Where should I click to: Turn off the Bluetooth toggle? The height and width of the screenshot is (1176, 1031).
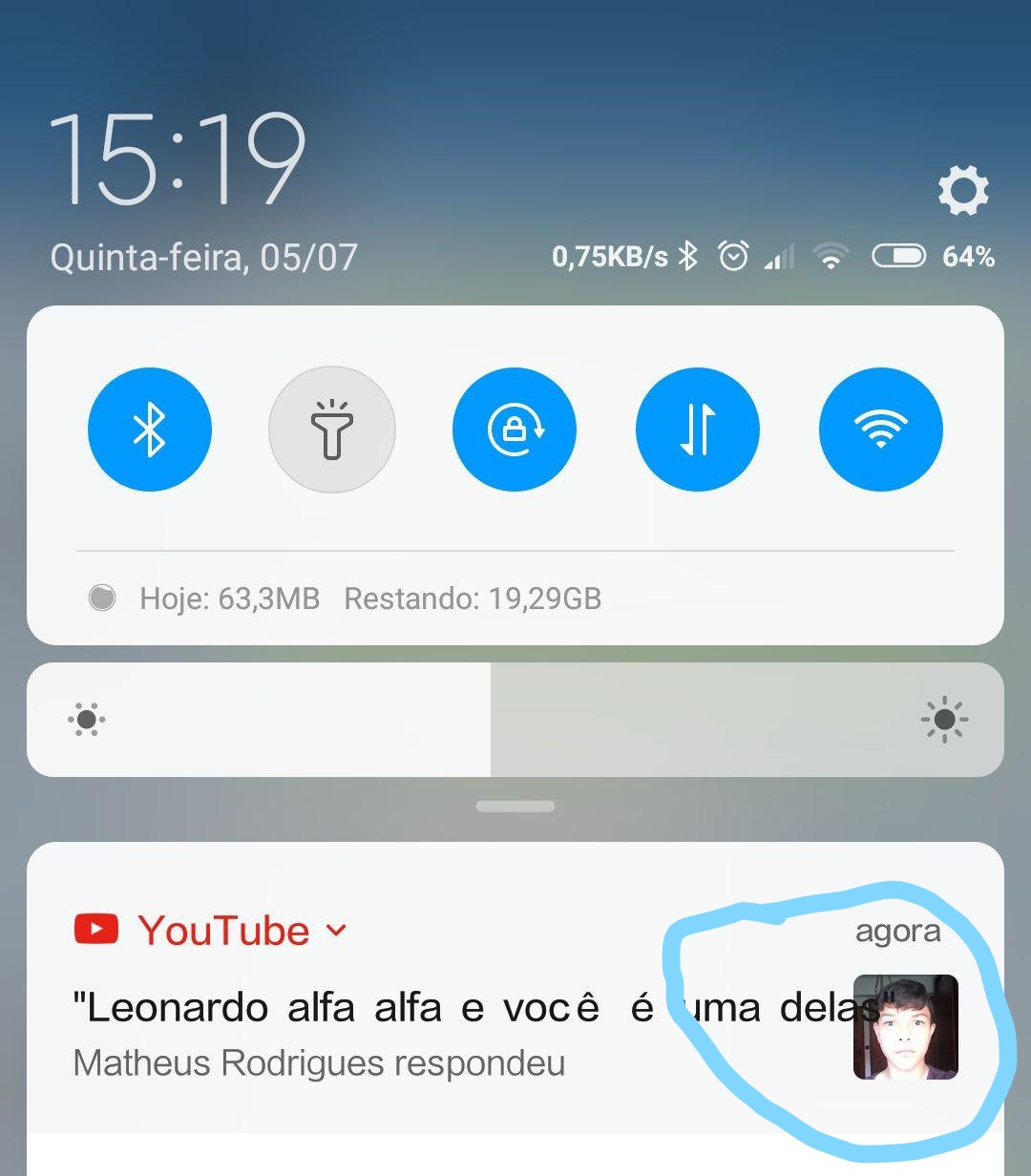point(150,430)
